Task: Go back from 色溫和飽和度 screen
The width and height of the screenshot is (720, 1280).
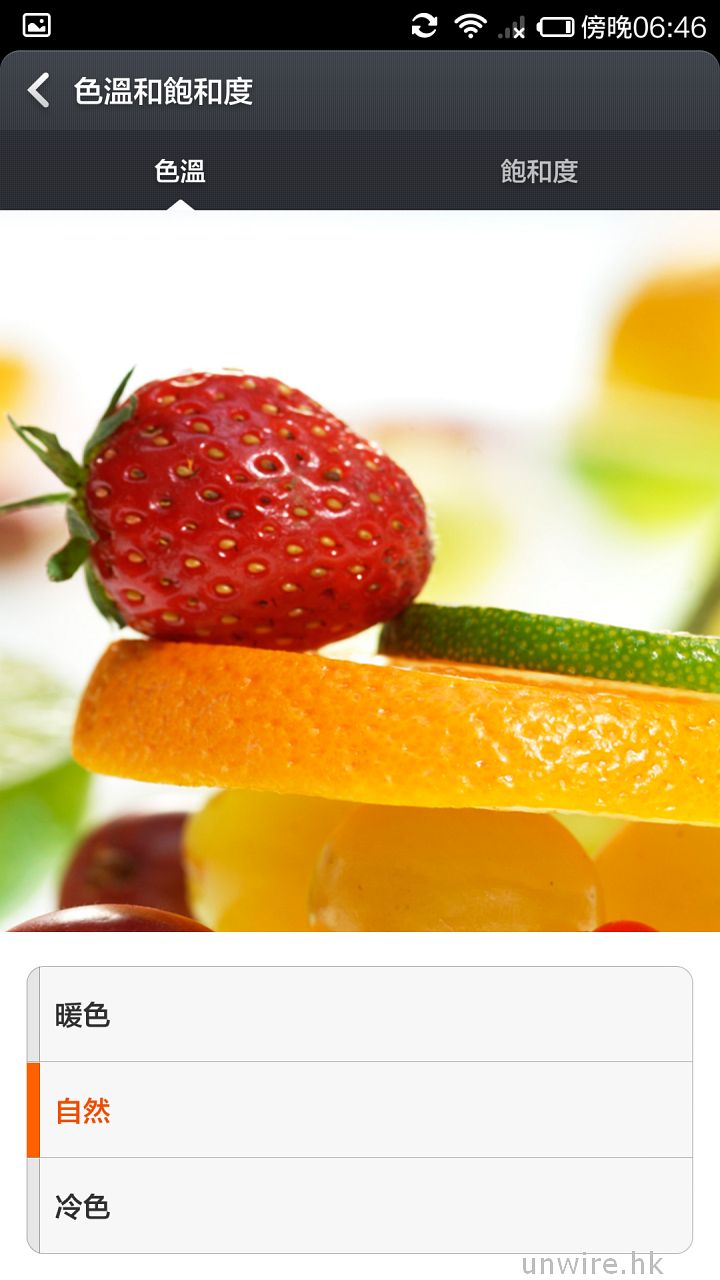Action: point(38,91)
